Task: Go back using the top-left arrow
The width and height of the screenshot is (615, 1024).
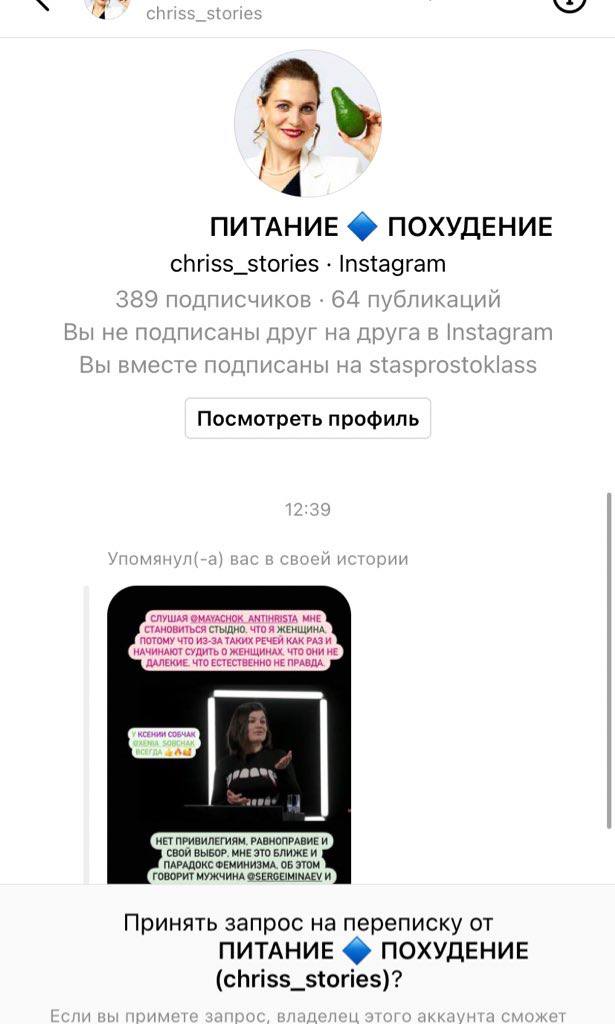Action: click(42, 4)
